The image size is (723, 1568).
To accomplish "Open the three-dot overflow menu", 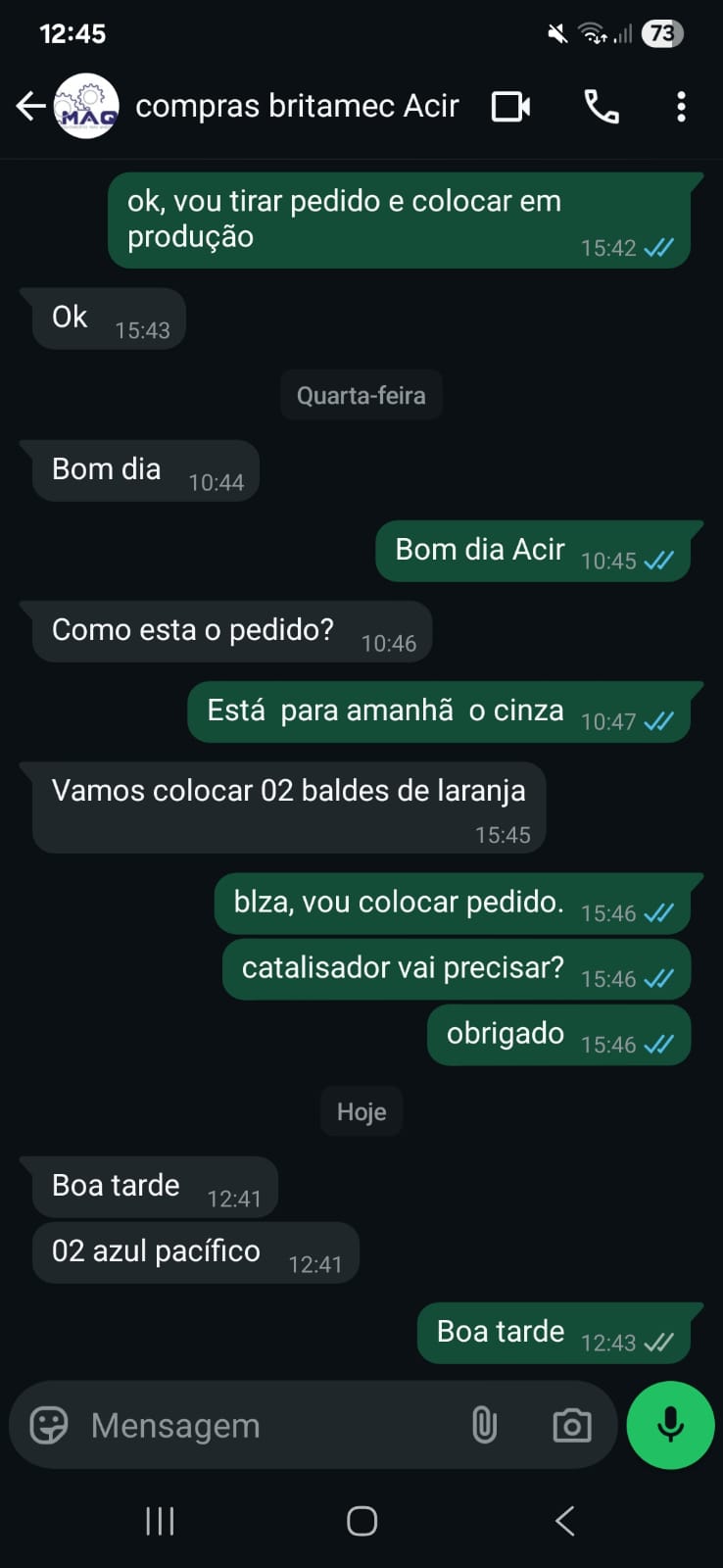I will point(681,106).
